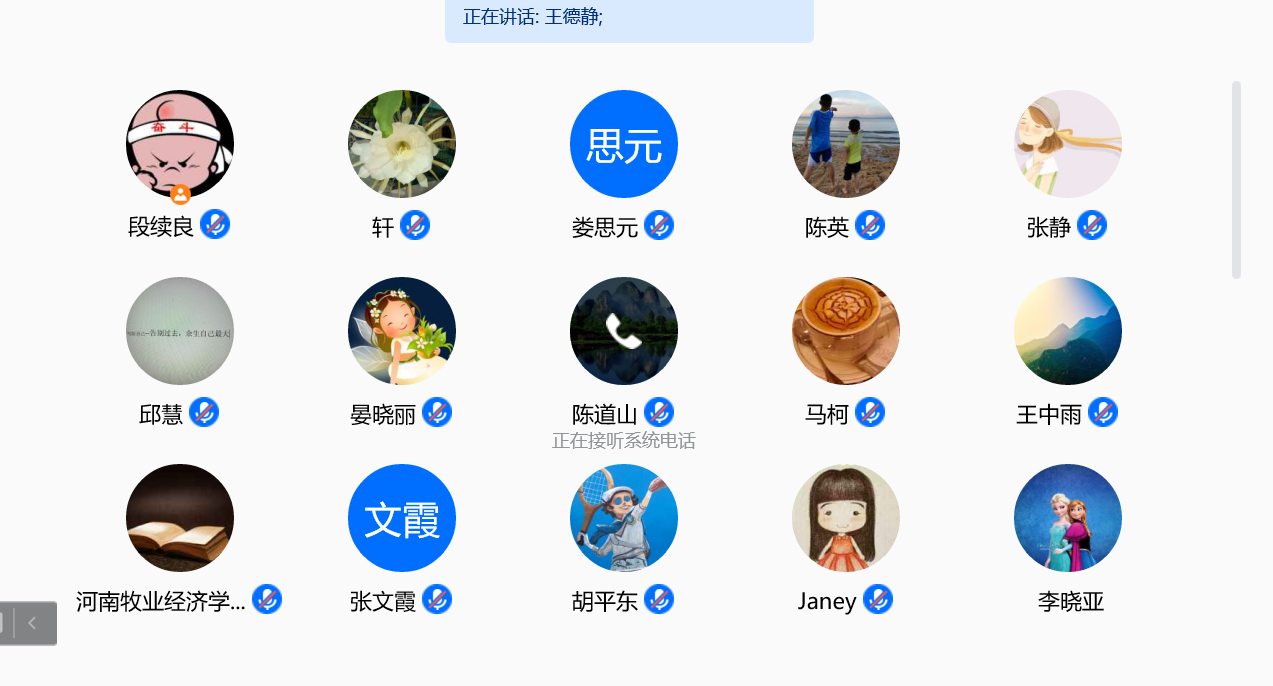The height and width of the screenshot is (686, 1273).
Task: Open participant 段续良's avatar
Action: pyautogui.click(x=180, y=144)
